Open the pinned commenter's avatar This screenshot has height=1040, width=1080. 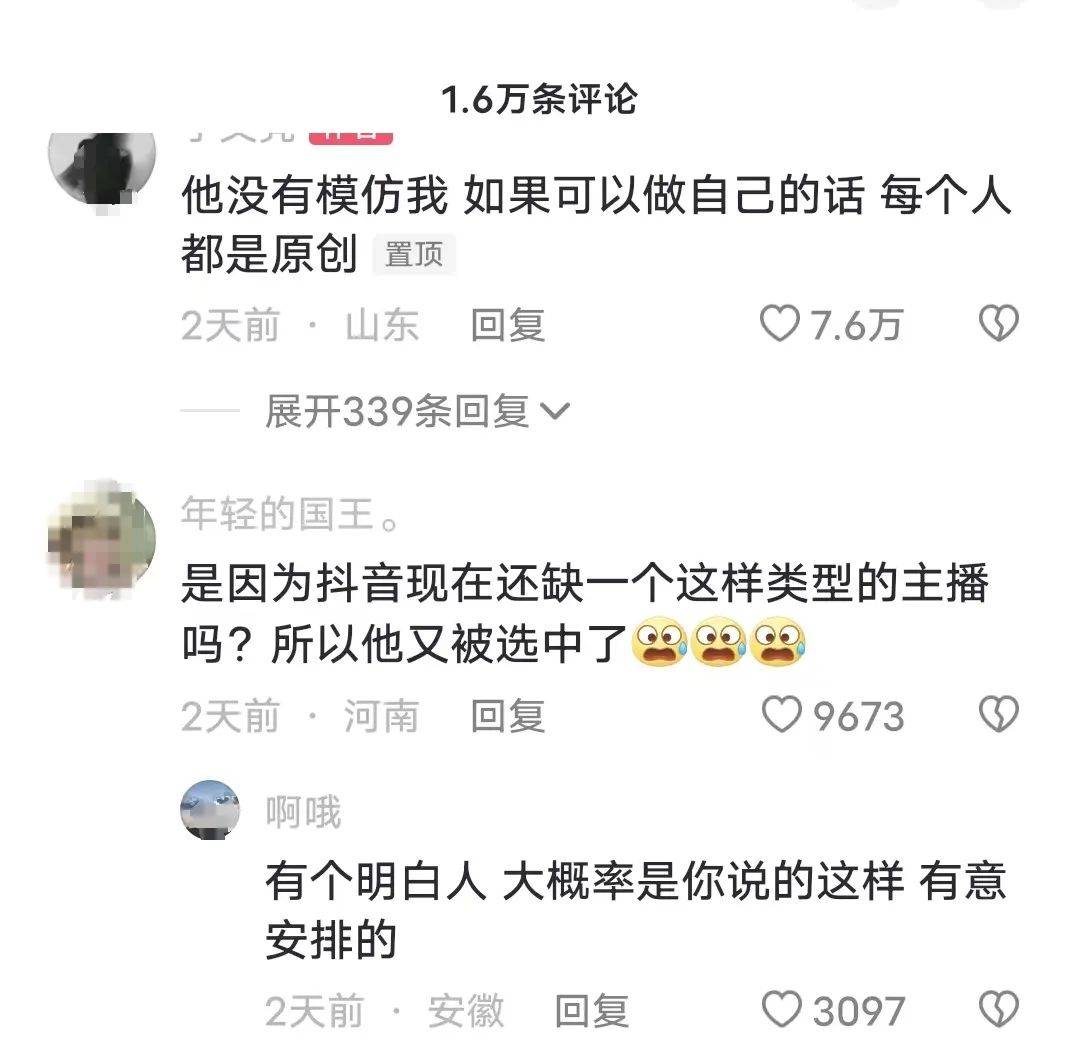(x=102, y=165)
